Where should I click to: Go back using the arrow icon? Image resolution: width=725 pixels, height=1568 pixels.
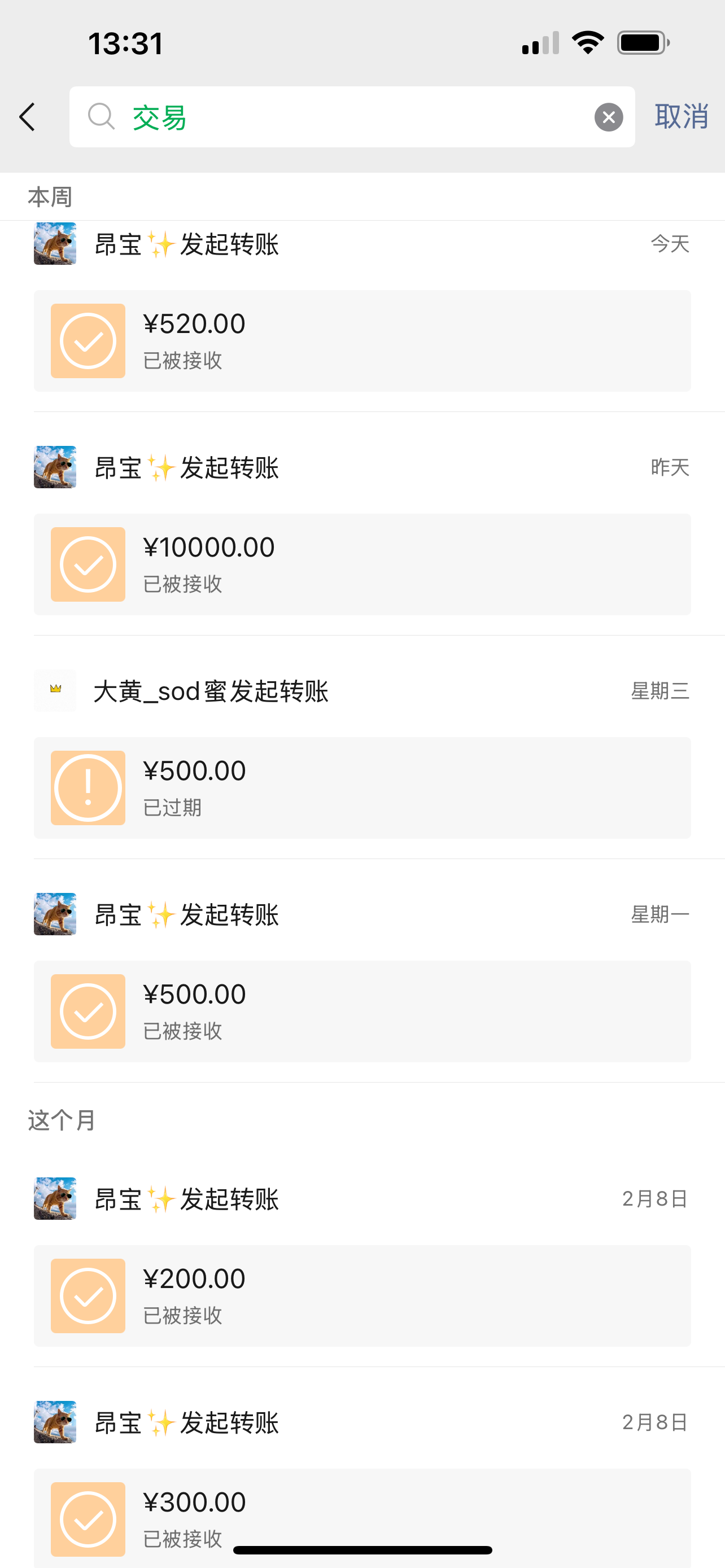28,117
